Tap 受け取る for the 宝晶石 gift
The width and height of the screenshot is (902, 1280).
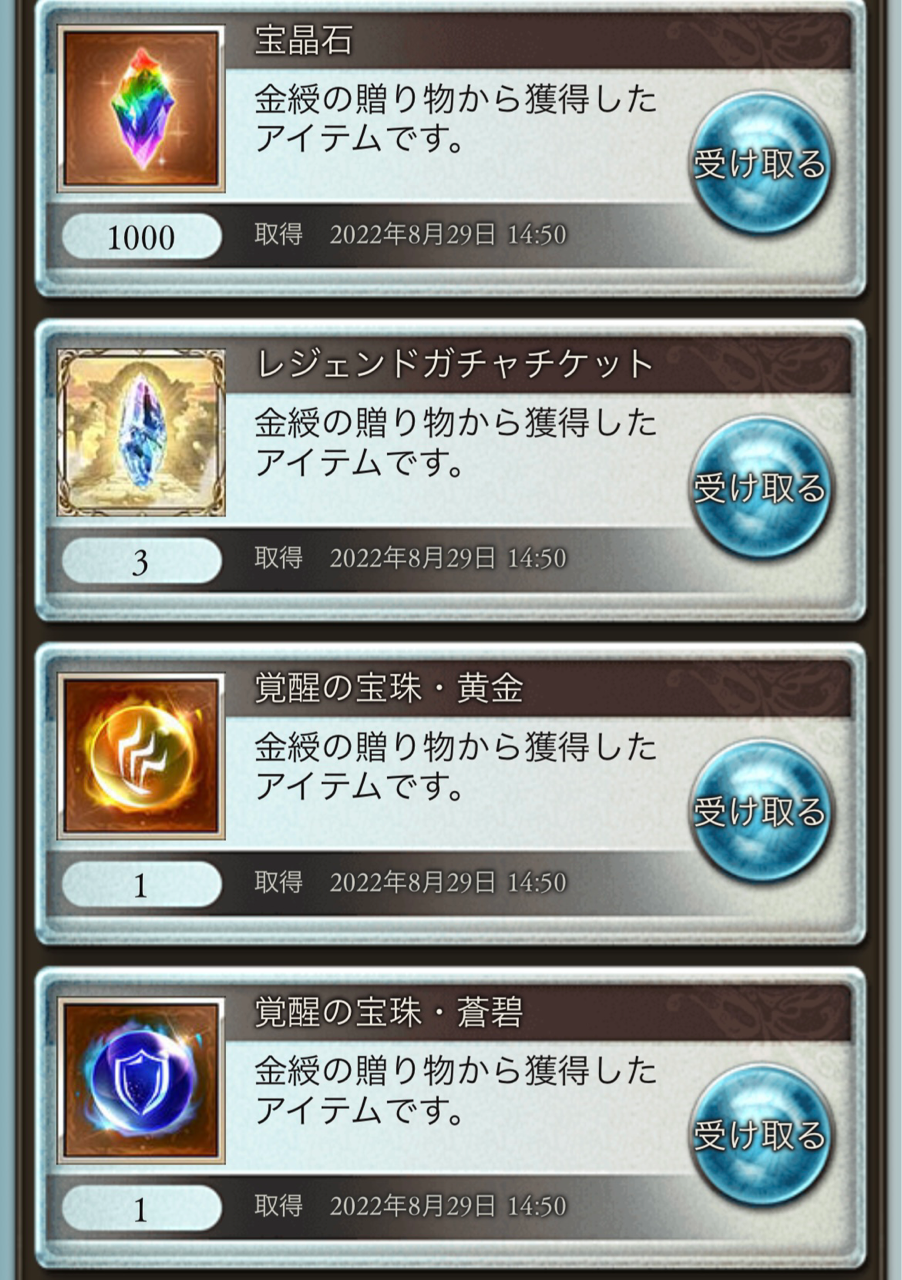(761, 163)
